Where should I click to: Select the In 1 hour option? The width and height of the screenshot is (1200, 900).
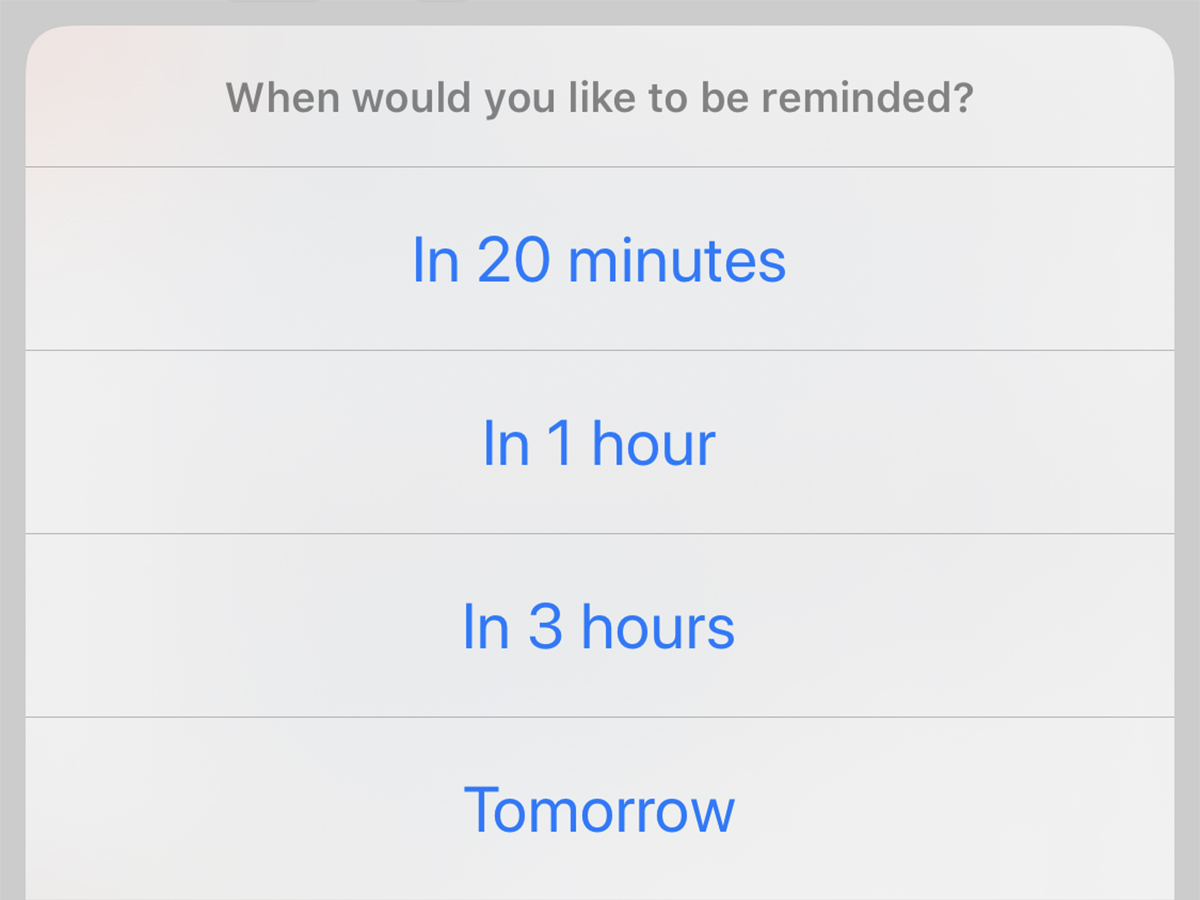pos(599,443)
